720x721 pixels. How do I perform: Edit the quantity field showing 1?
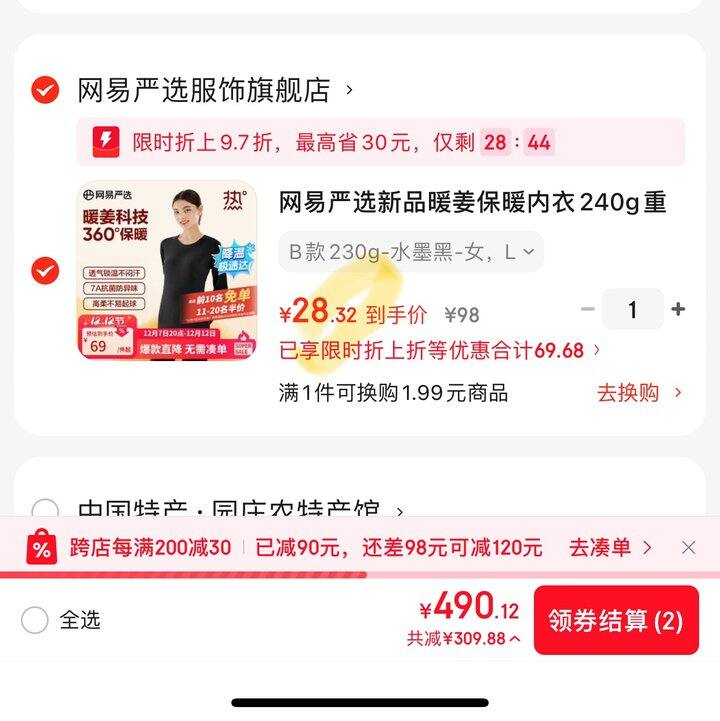(632, 309)
